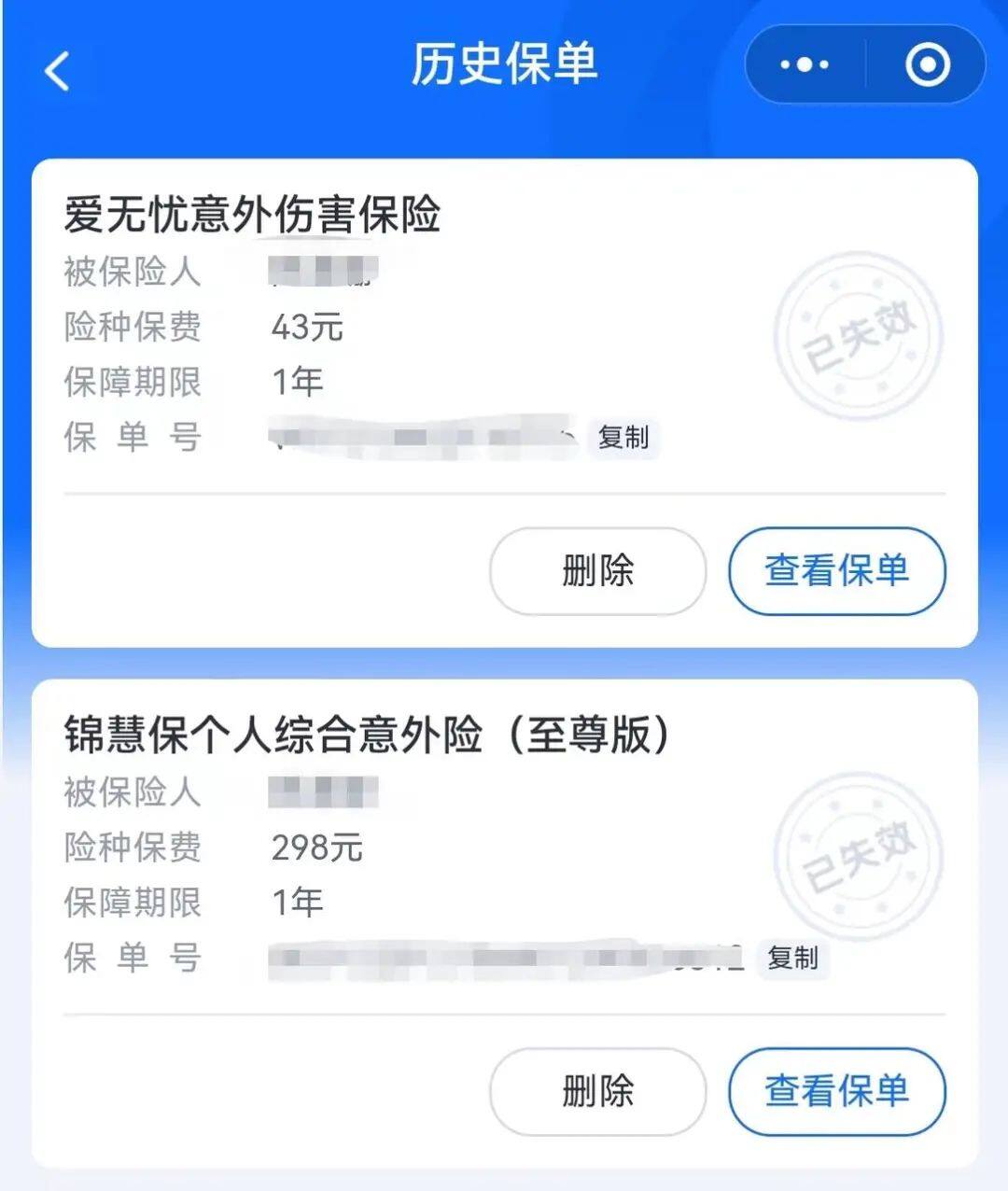The image size is (1008, 1191).
Task: Copy policy number of 锦慧保个人综合意外险
Action: pyautogui.click(x=792, y=958)
